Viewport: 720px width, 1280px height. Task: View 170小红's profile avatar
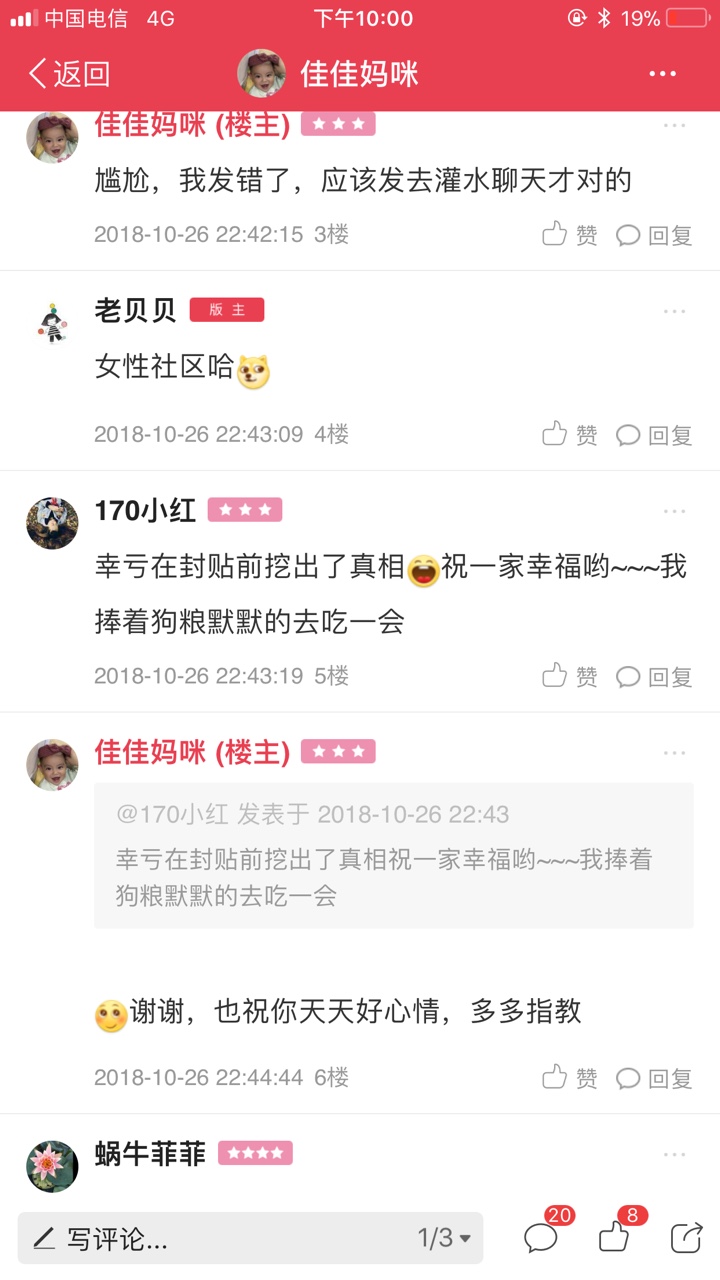tap(52, 523)
